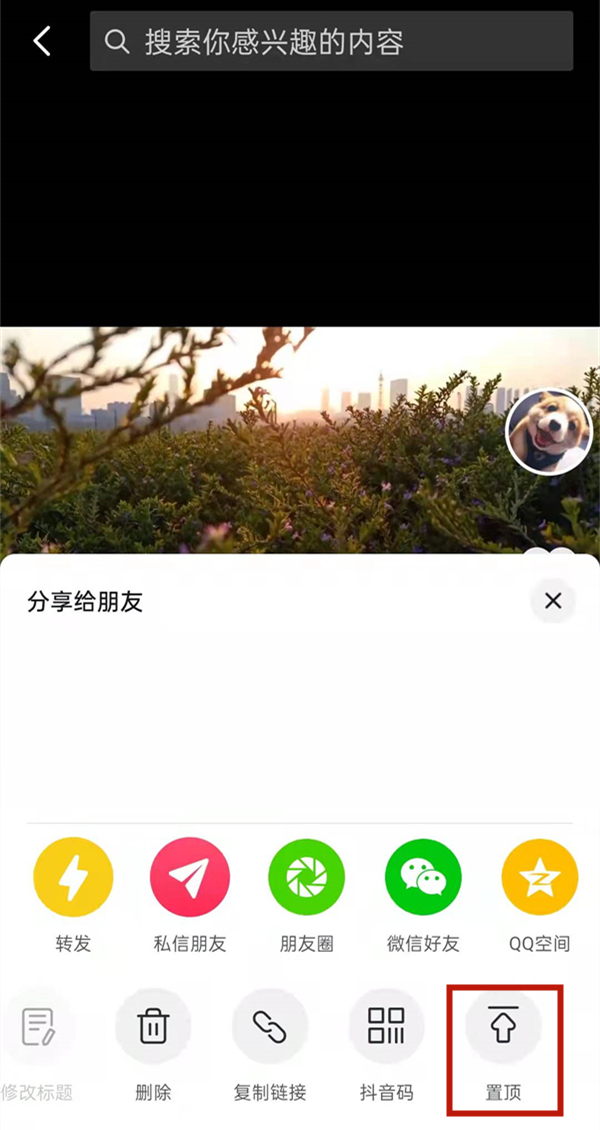Viewport: 600px width, 1130px height.
Task: Share to WeChat 朋友圈 Moments
Action: click(x=307, y=877)
